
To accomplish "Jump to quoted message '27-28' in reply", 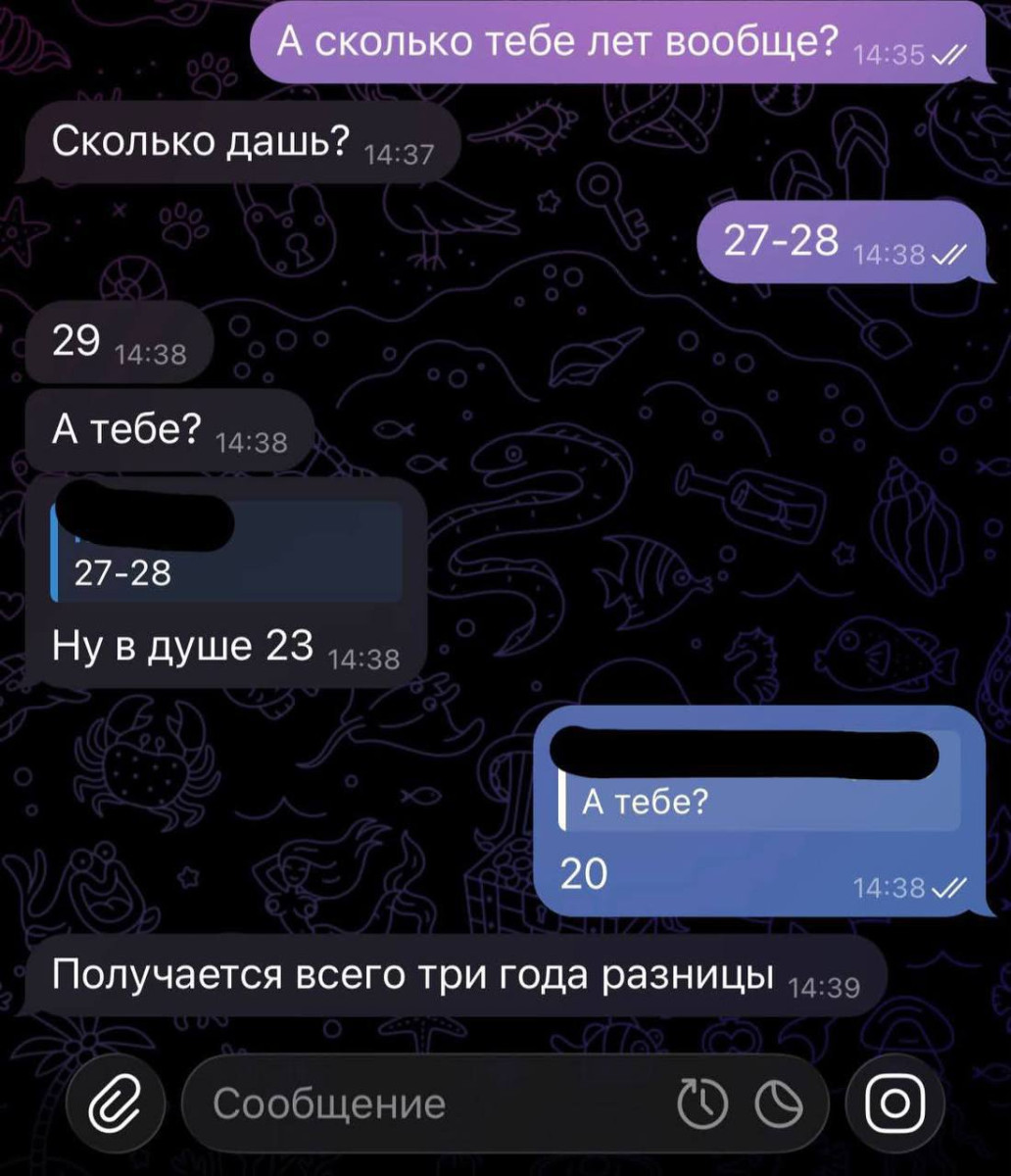I will [227, 551].
